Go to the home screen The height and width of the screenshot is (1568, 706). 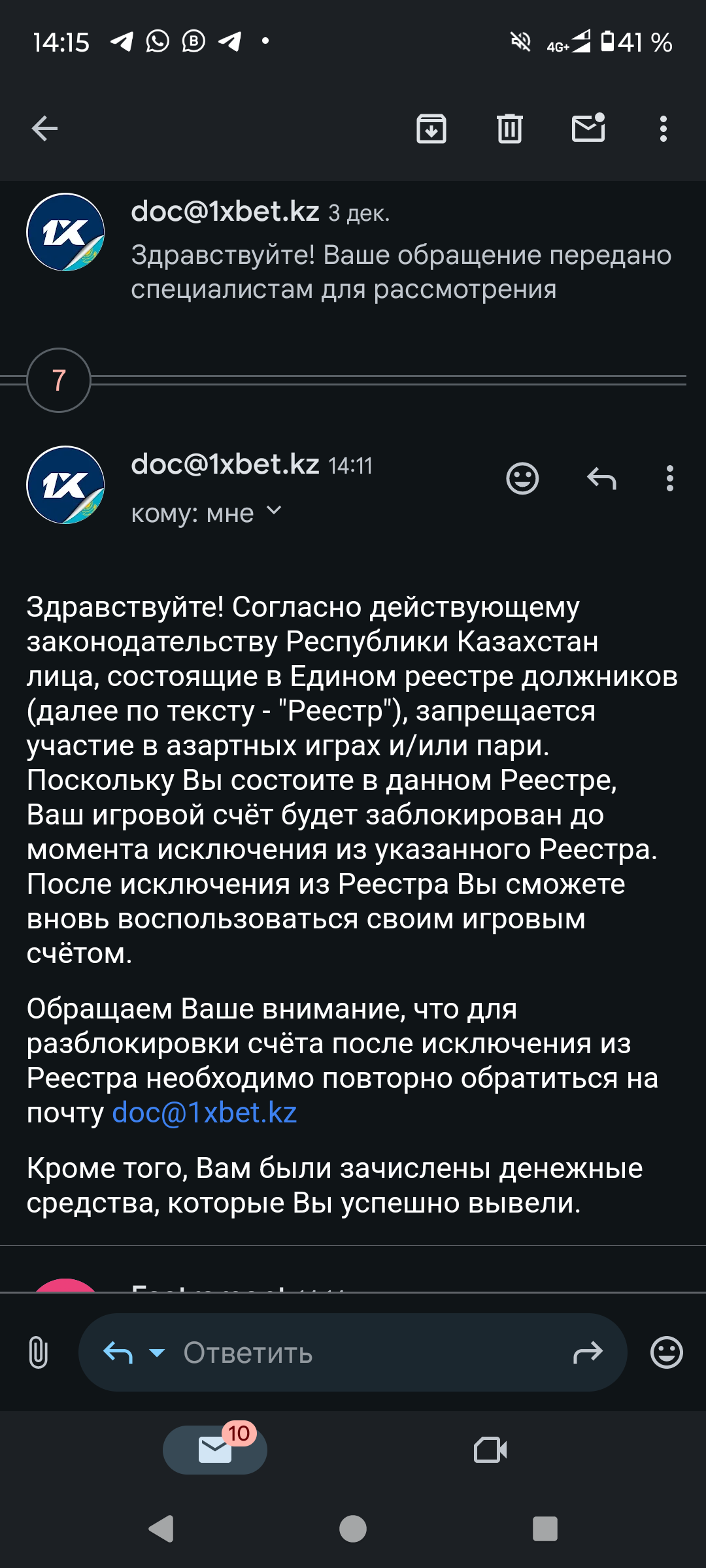353,1529
